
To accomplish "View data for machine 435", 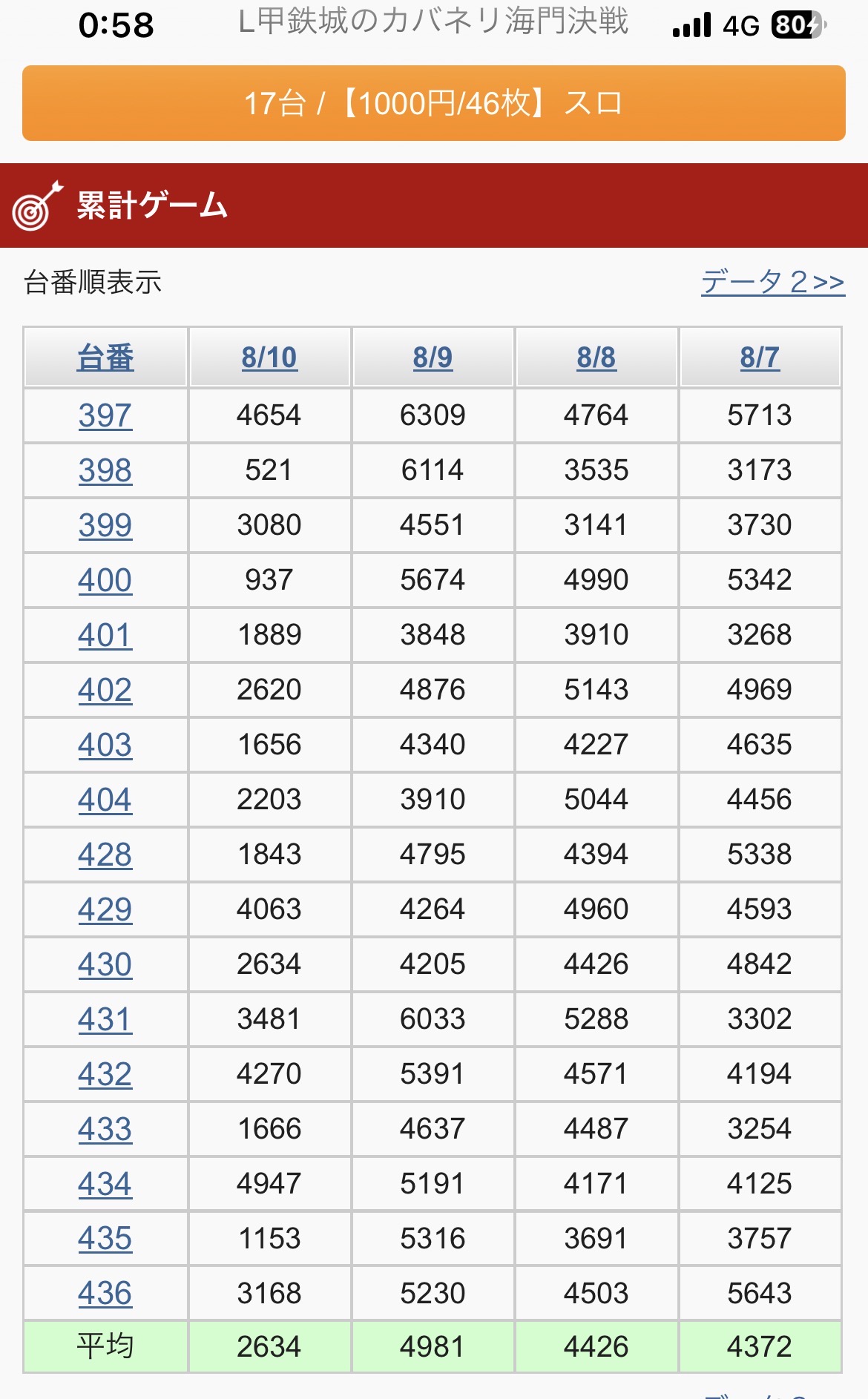I will click(105, 1239).
